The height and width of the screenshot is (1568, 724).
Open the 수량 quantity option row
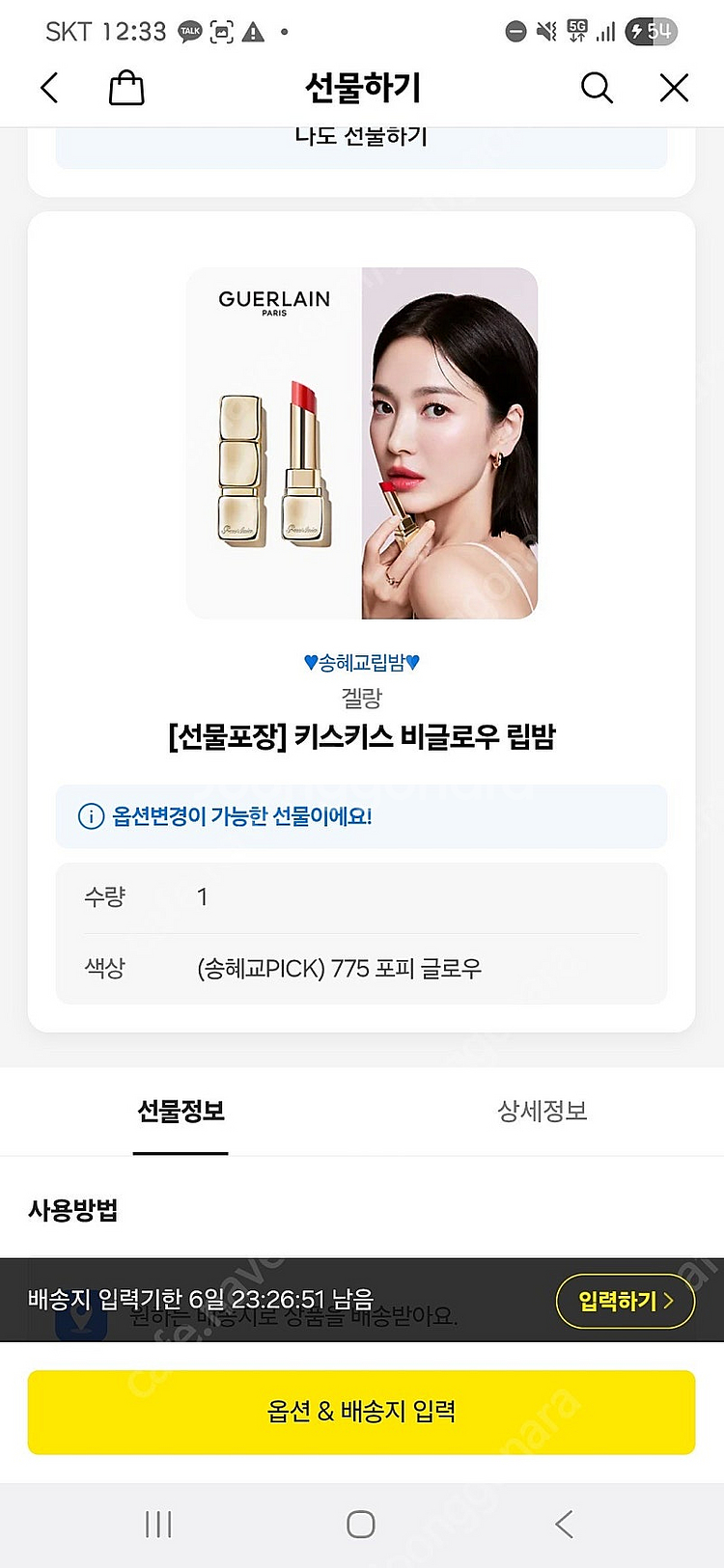pos(360,896)
